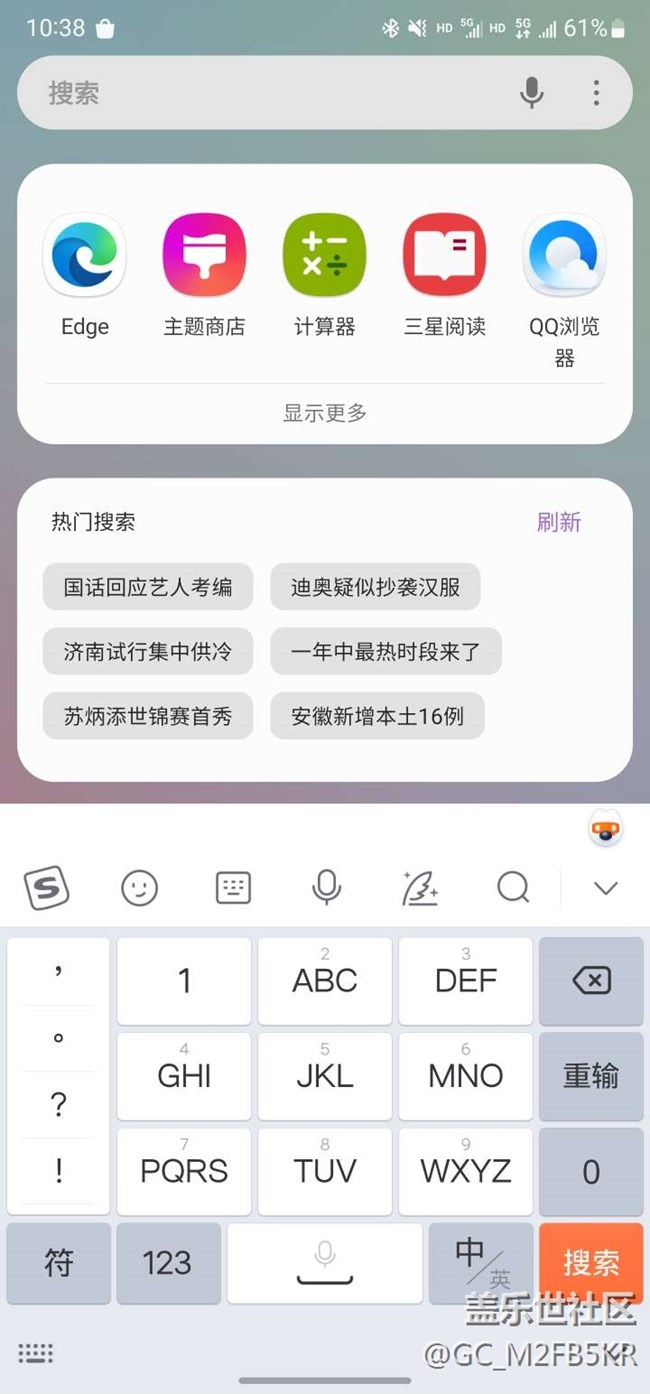This screenshot has height=1394, width=650.
Task: Collapse the keyboard with the down chevron
Action: [x=606, y=888]
